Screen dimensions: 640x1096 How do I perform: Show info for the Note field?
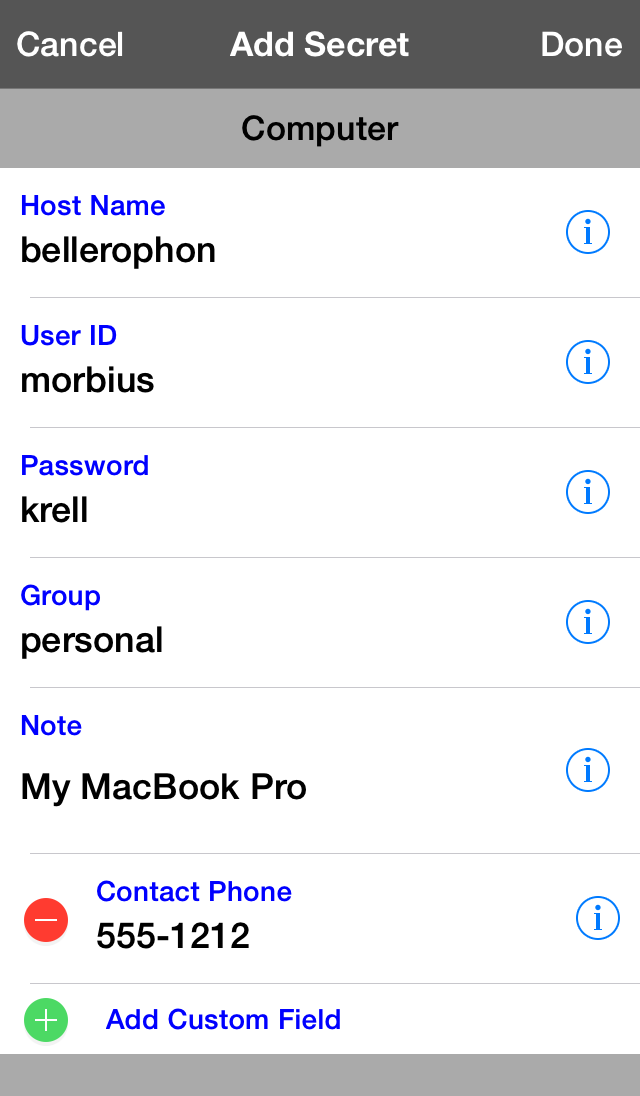(588, 770)
